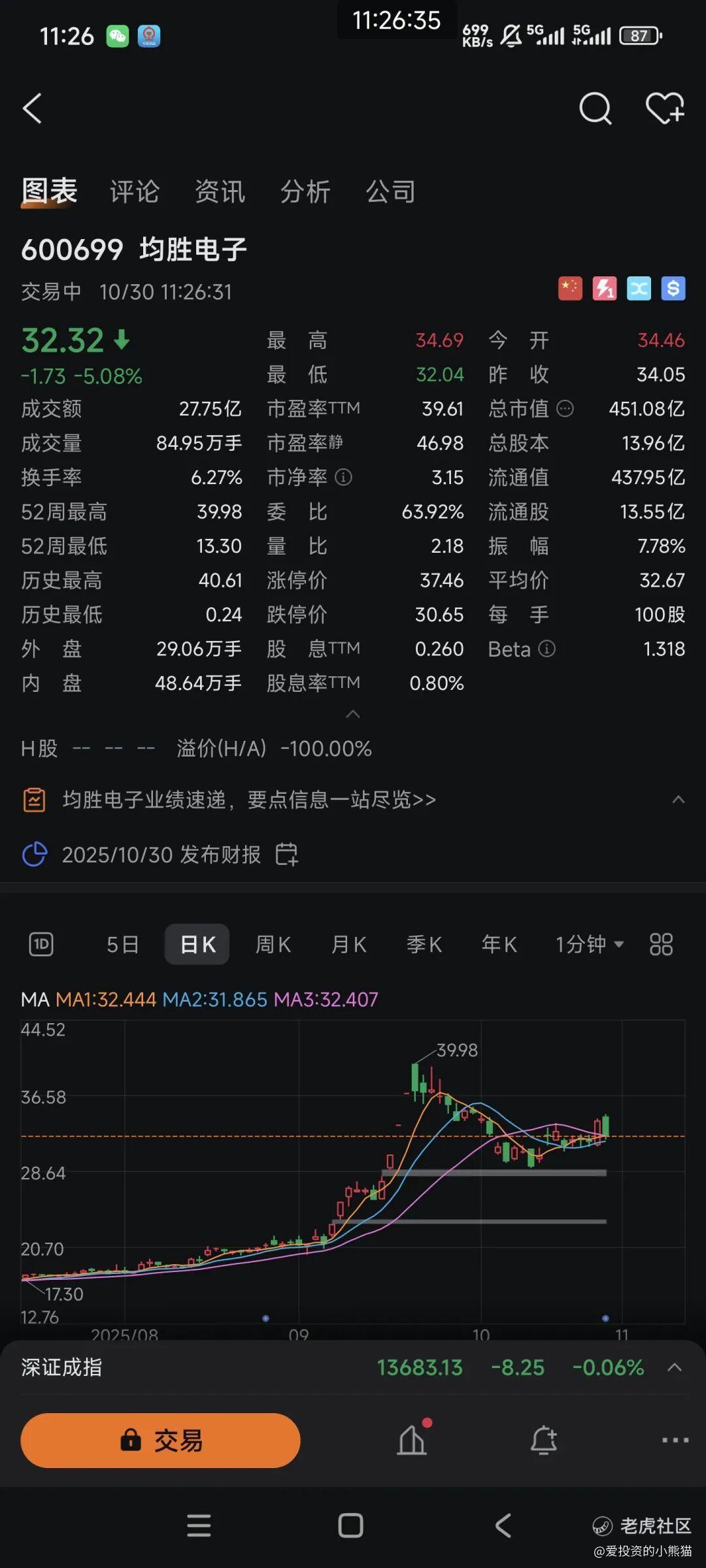Select the 5日 chart period

pos(123,944)
